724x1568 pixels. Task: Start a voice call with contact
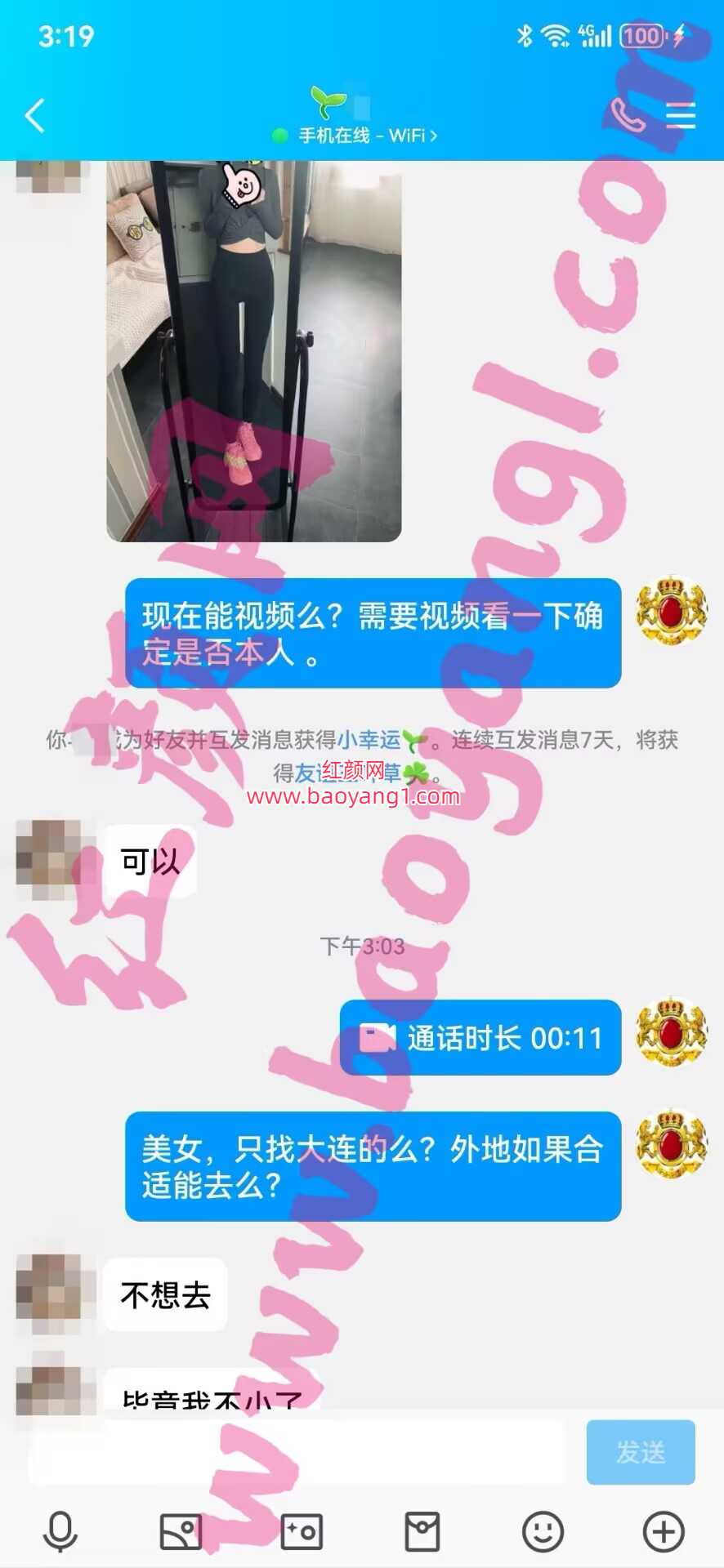tap(628, 116)
